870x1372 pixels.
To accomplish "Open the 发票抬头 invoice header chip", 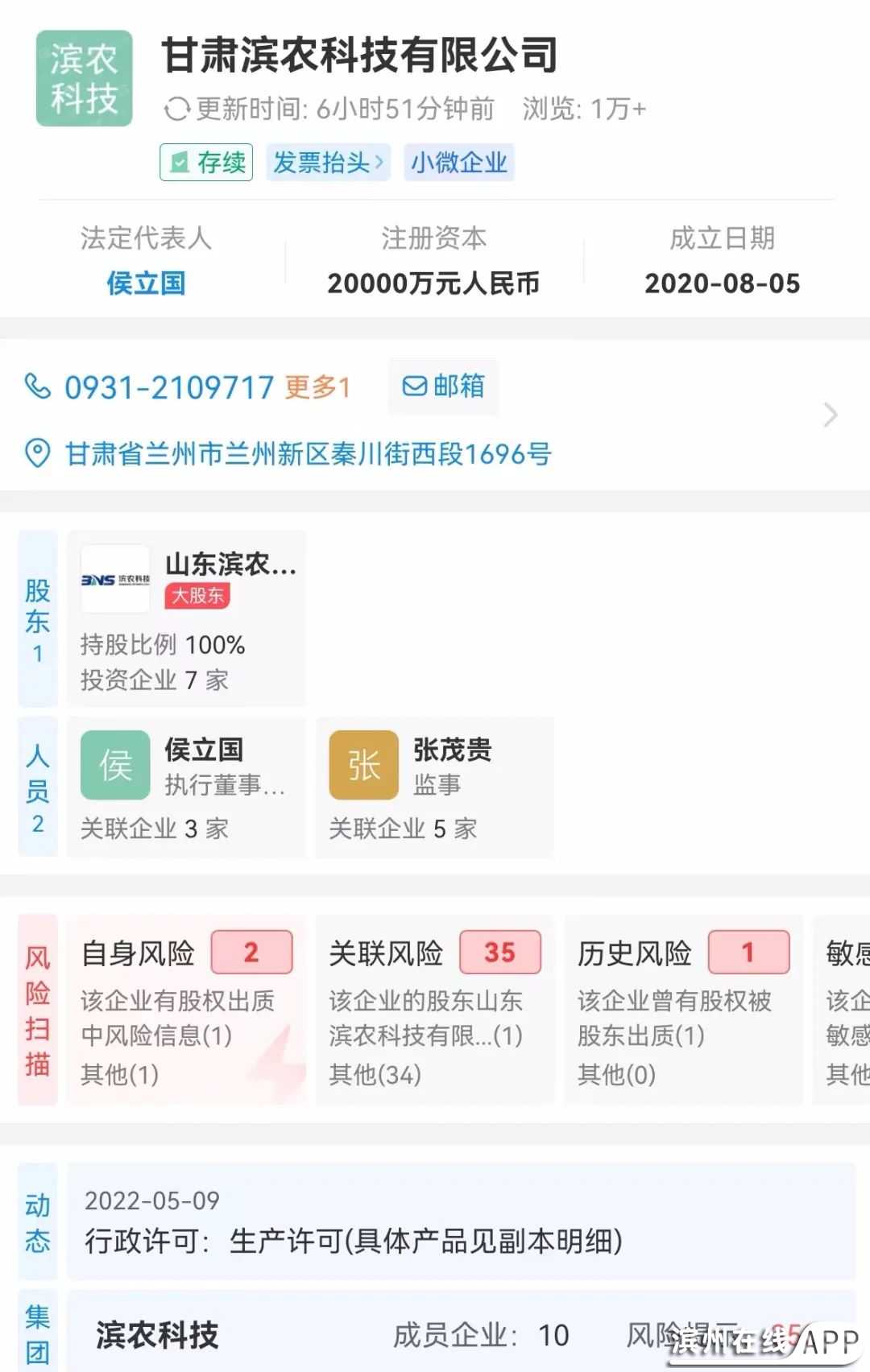I will coord(328,163).
